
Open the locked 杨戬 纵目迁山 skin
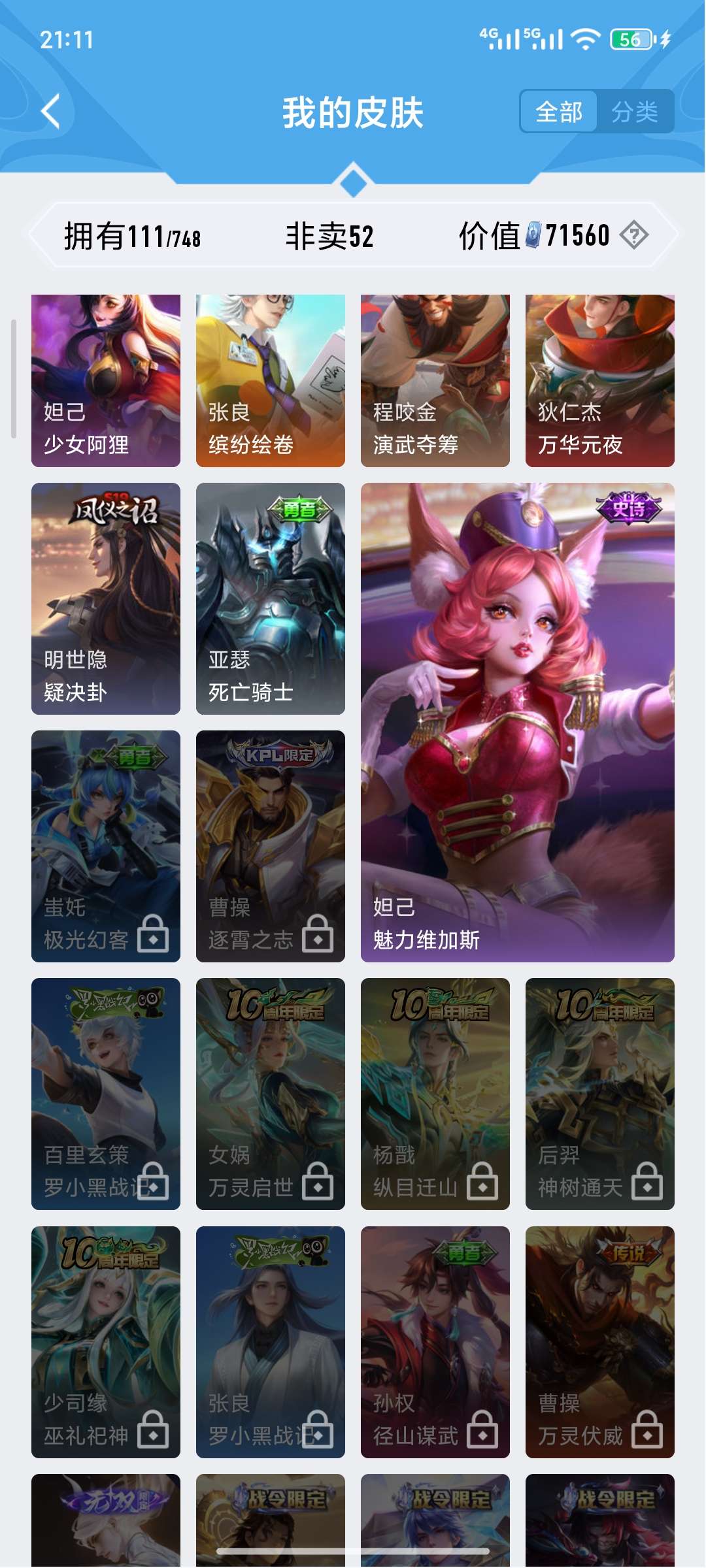[435, 1094]
